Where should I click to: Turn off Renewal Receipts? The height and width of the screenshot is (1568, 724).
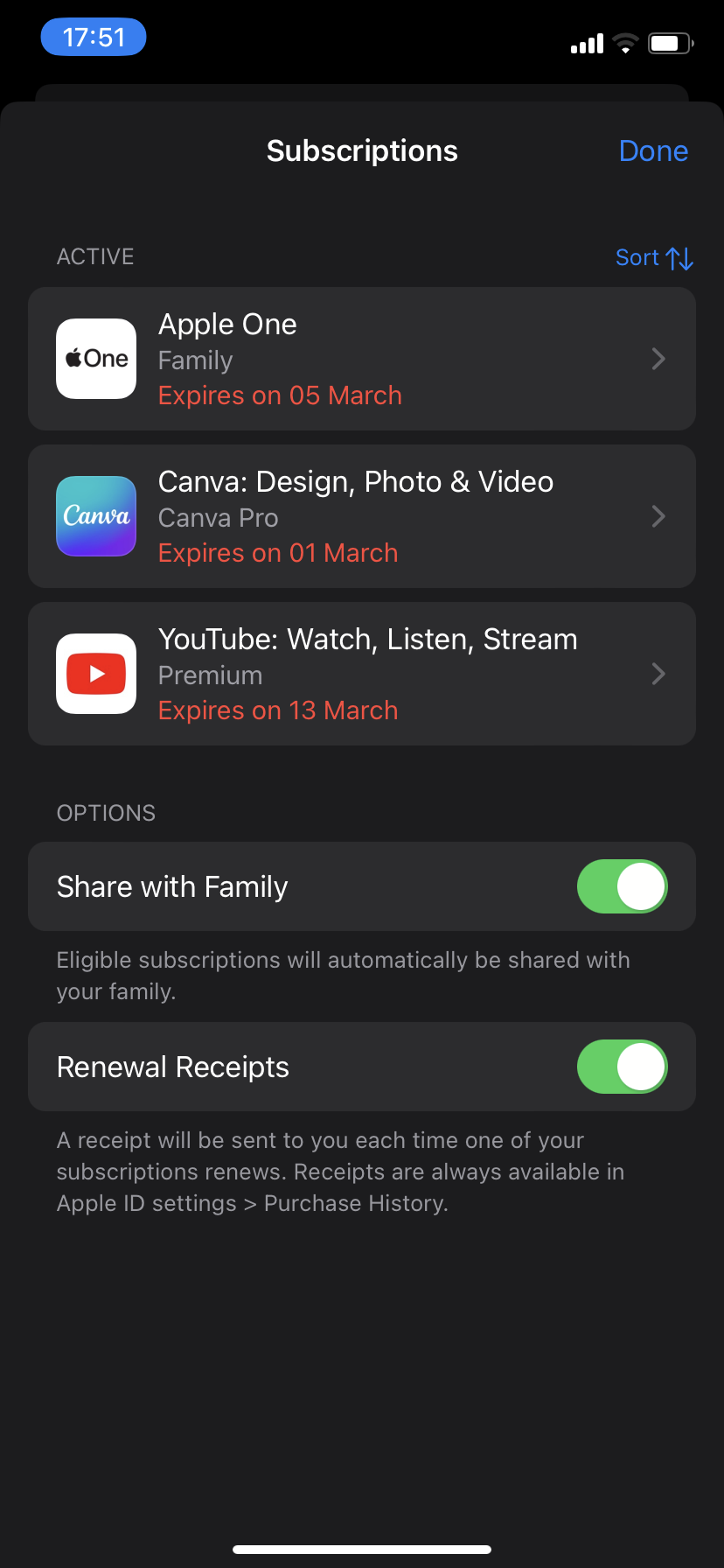(x=622, y=1067)
